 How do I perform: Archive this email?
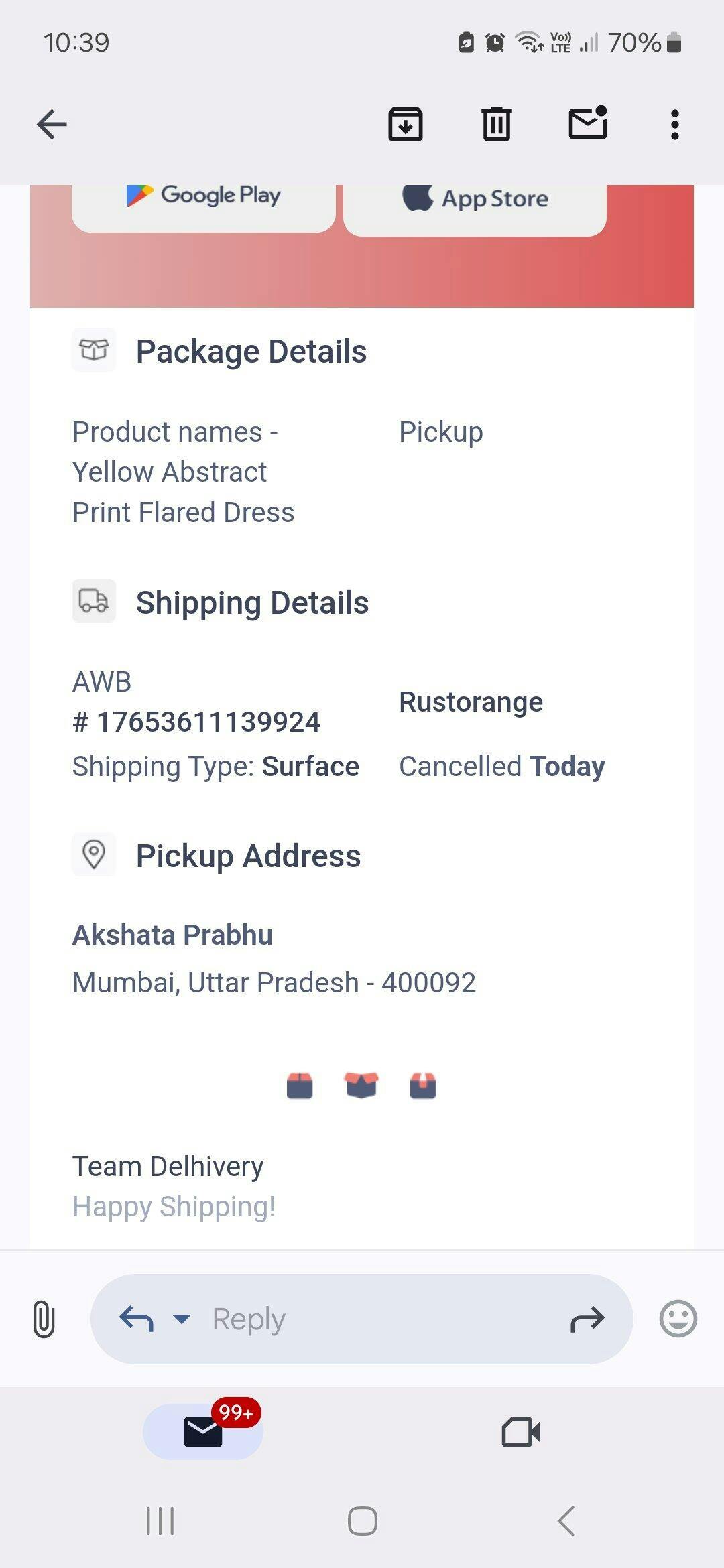tap(405, 125)
